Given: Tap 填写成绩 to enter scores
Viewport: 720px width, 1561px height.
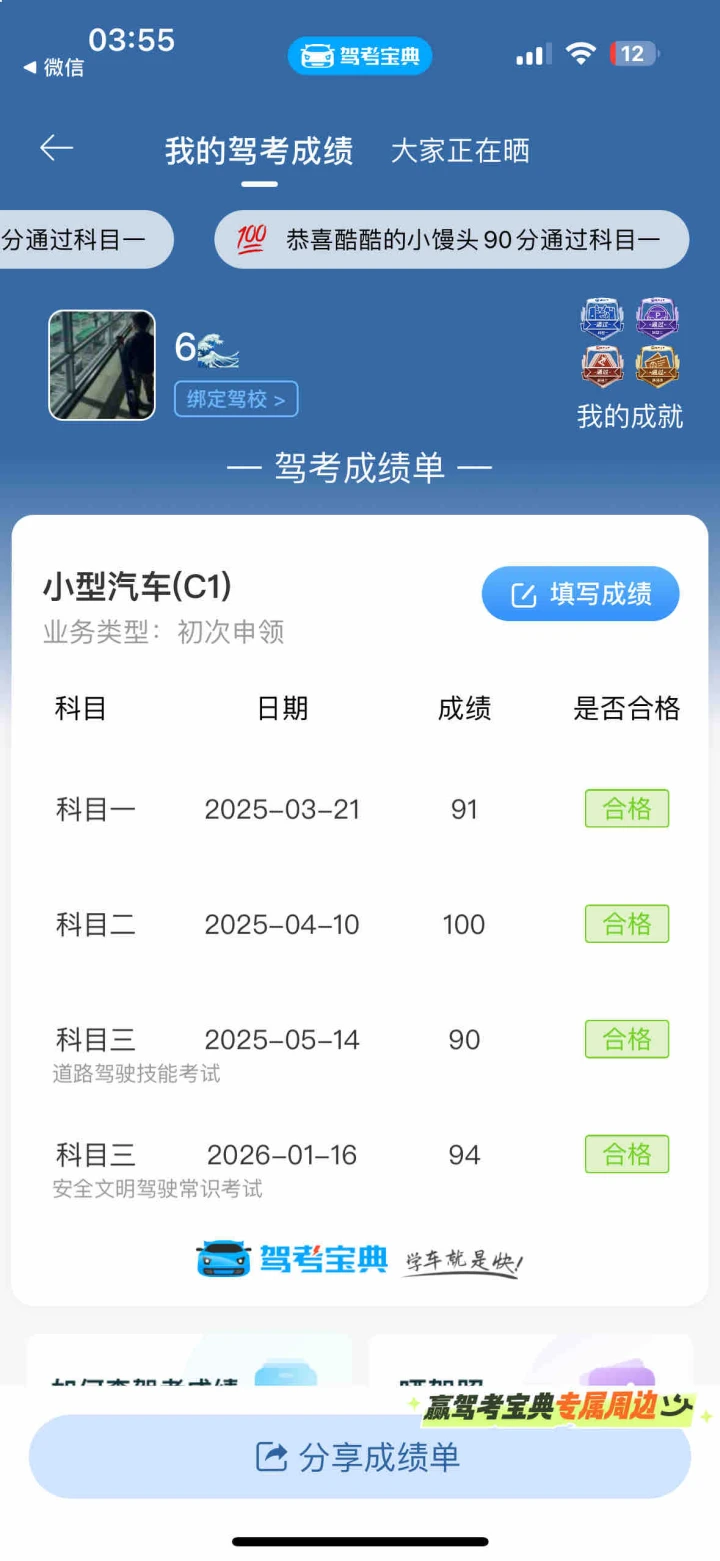Looking at the screenshot, I should (581, 594).
